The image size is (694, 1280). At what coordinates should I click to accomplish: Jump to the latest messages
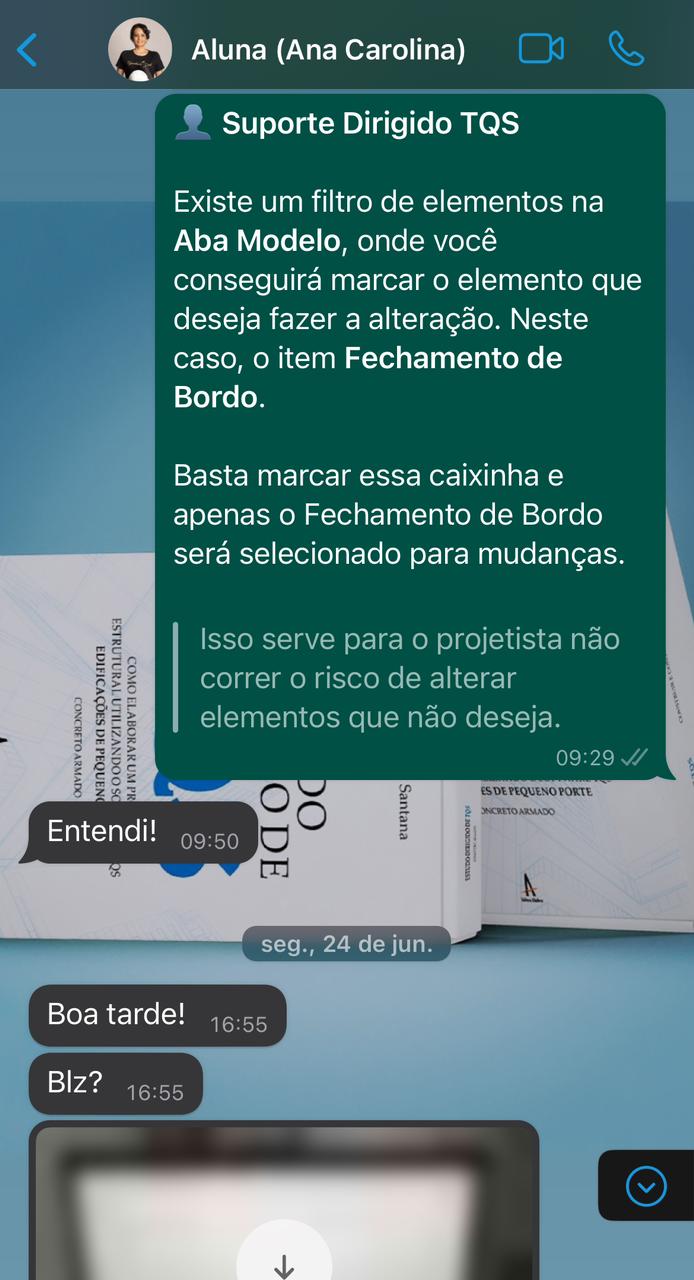tap(646, 1186)
